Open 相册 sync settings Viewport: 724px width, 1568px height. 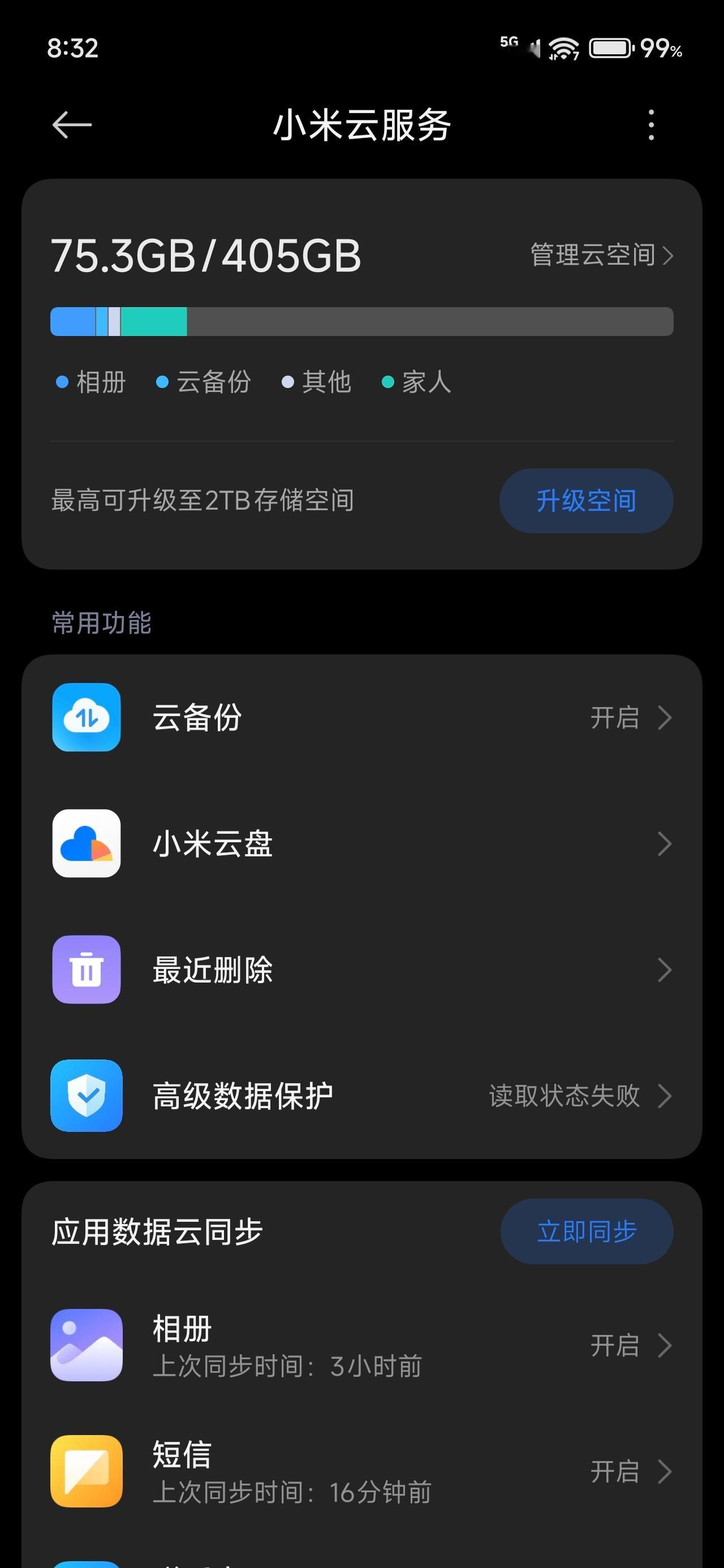(361, 1345)
